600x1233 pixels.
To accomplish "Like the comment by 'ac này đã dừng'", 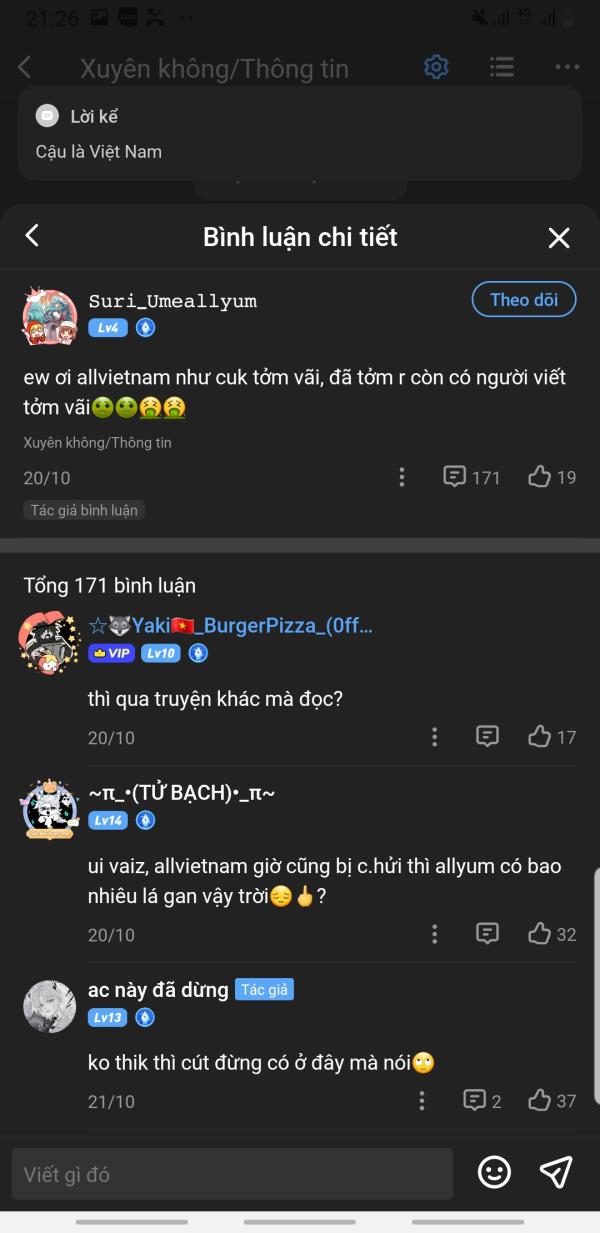I will [553, 1101].
